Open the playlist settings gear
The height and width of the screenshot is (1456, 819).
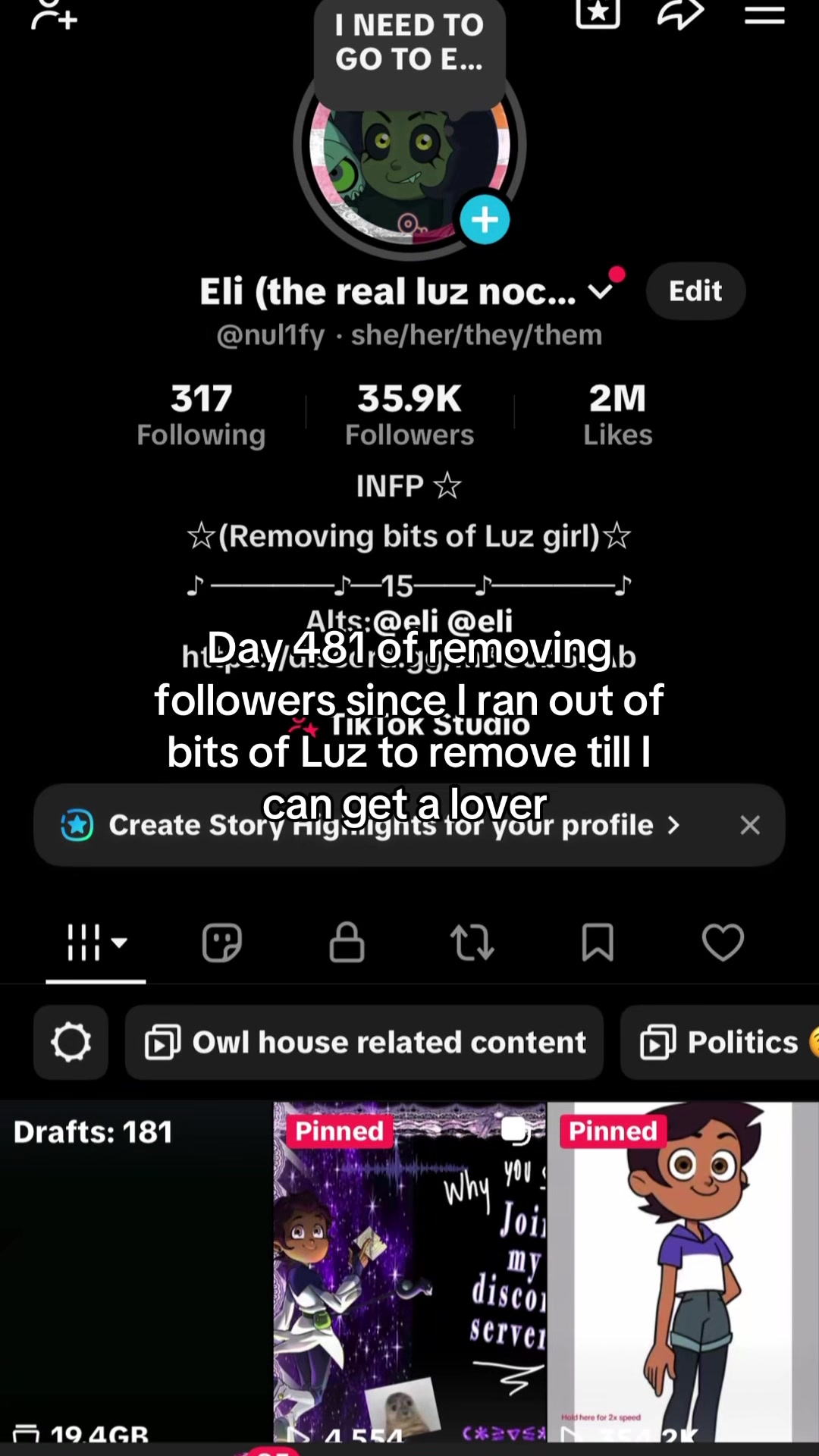(71, 1043)
